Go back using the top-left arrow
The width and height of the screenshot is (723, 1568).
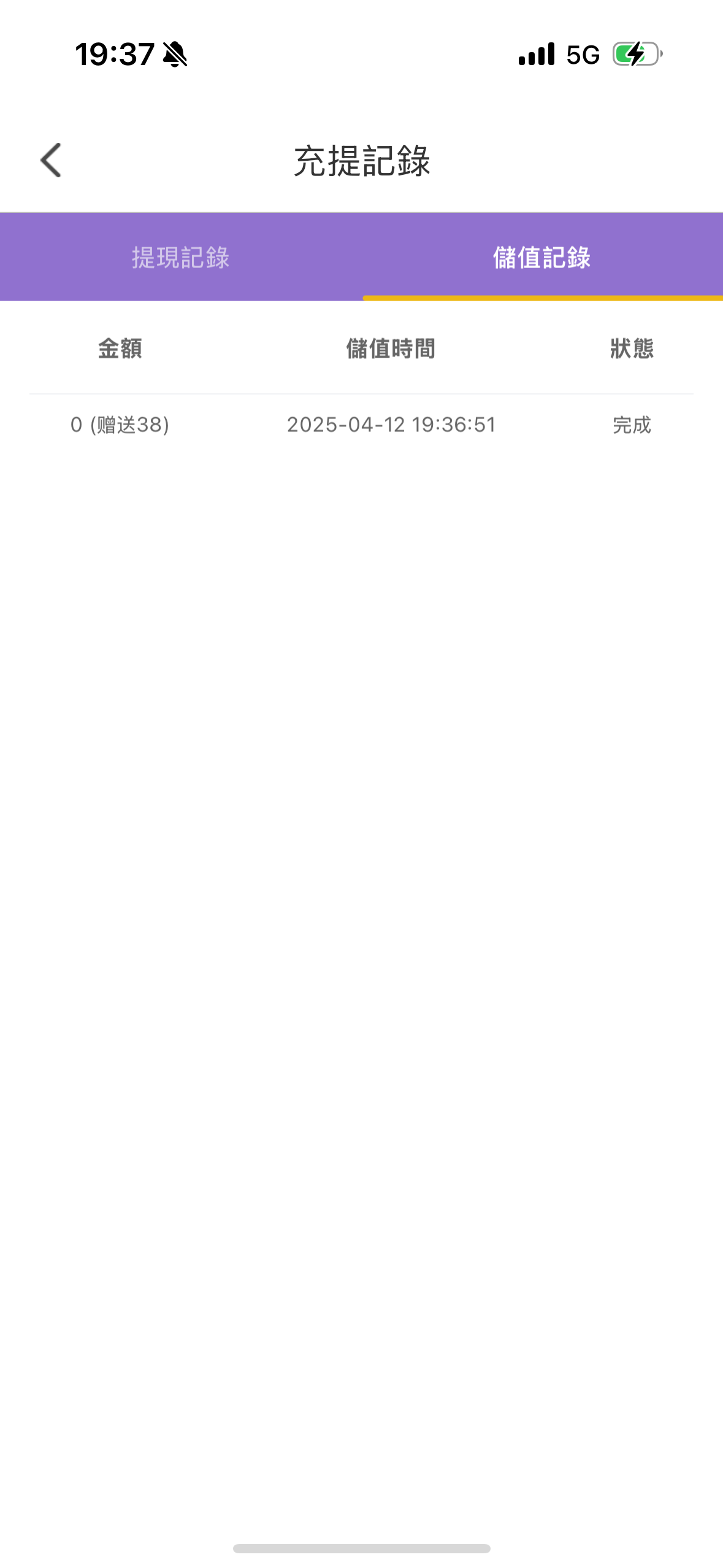click(x=51, y=160)
